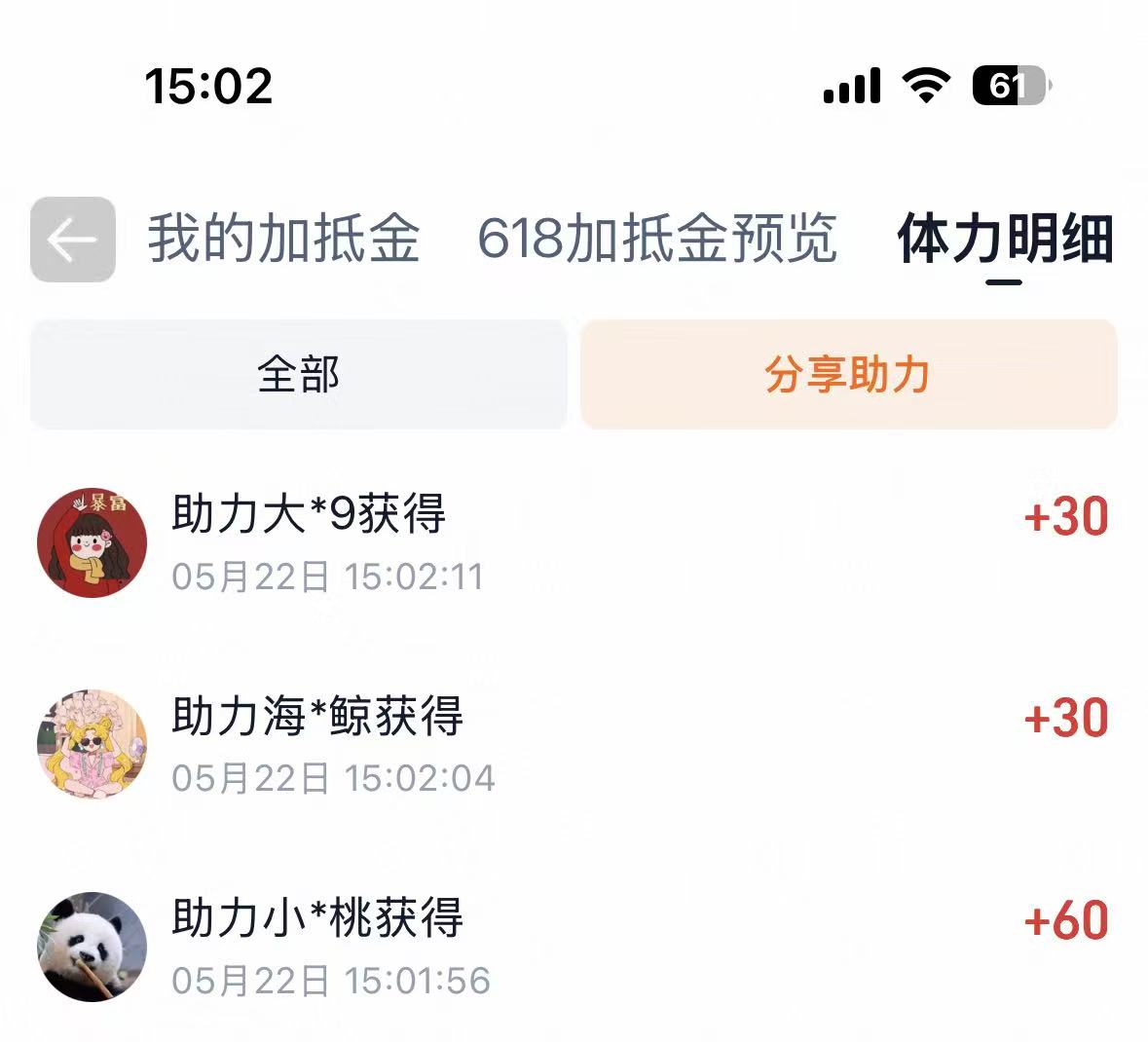Select the 体力明细 tab
This screenshot has height=1042, width=1148.
[x=1005, y=238]
